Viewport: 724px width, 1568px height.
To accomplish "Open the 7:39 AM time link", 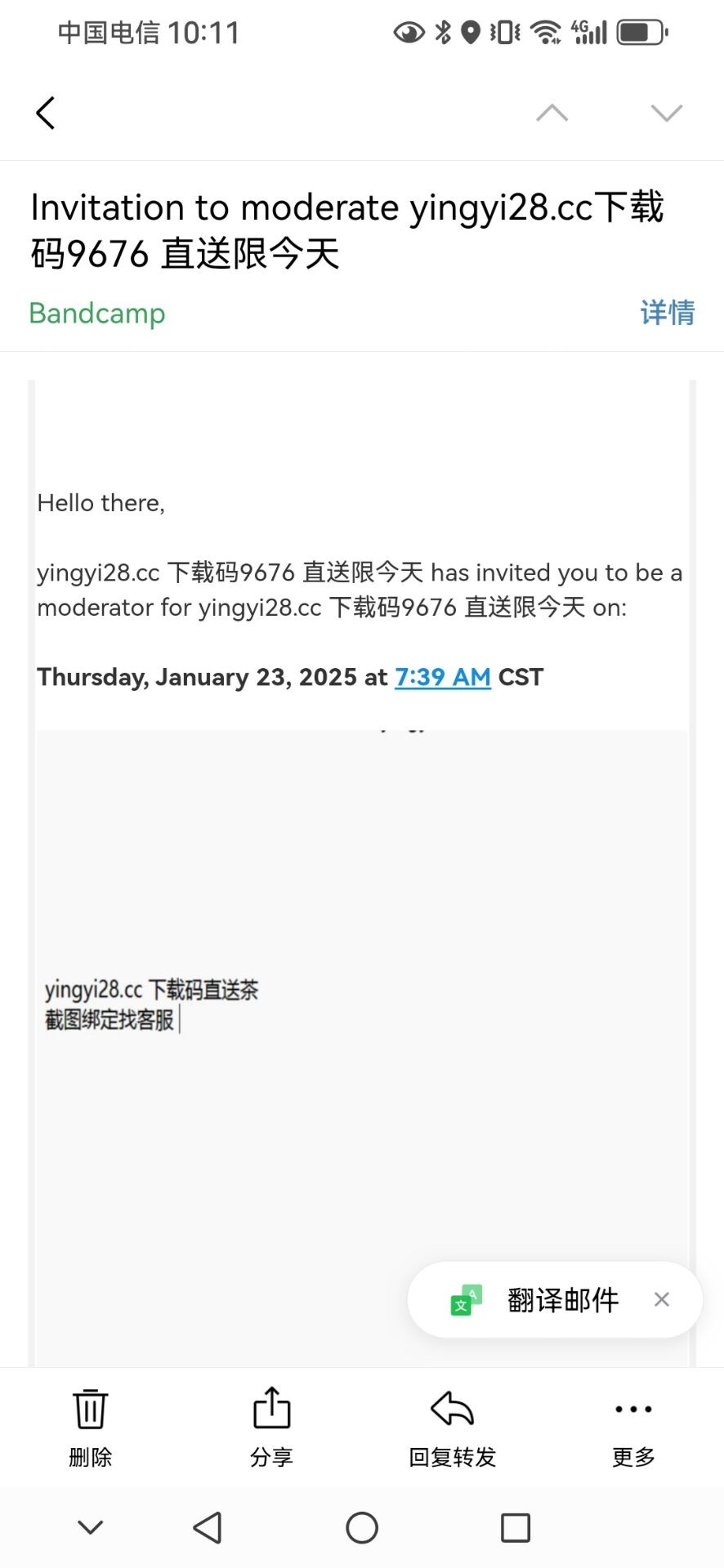I will (442, 677).
